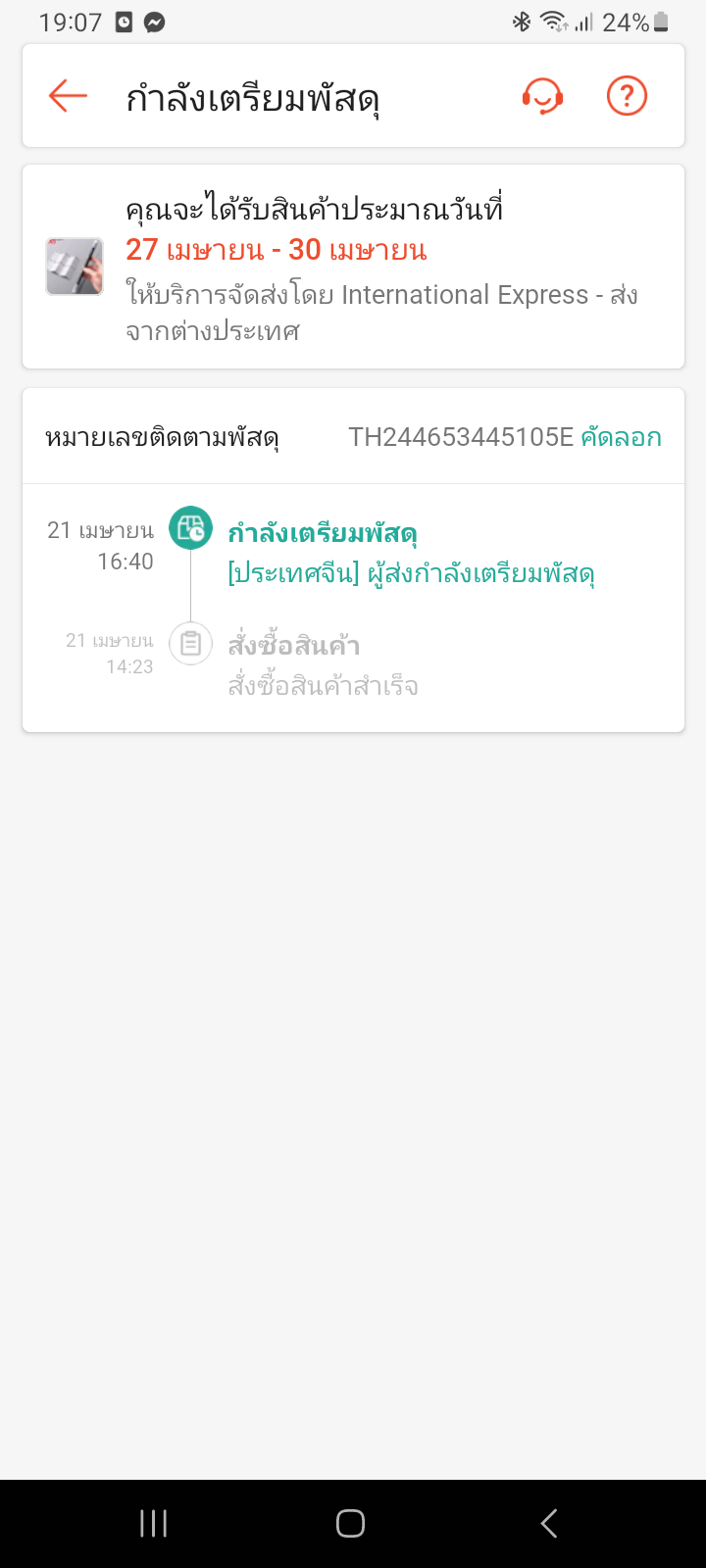Go back using the orange arrow

pyautogui.click(x=68, y=96)
